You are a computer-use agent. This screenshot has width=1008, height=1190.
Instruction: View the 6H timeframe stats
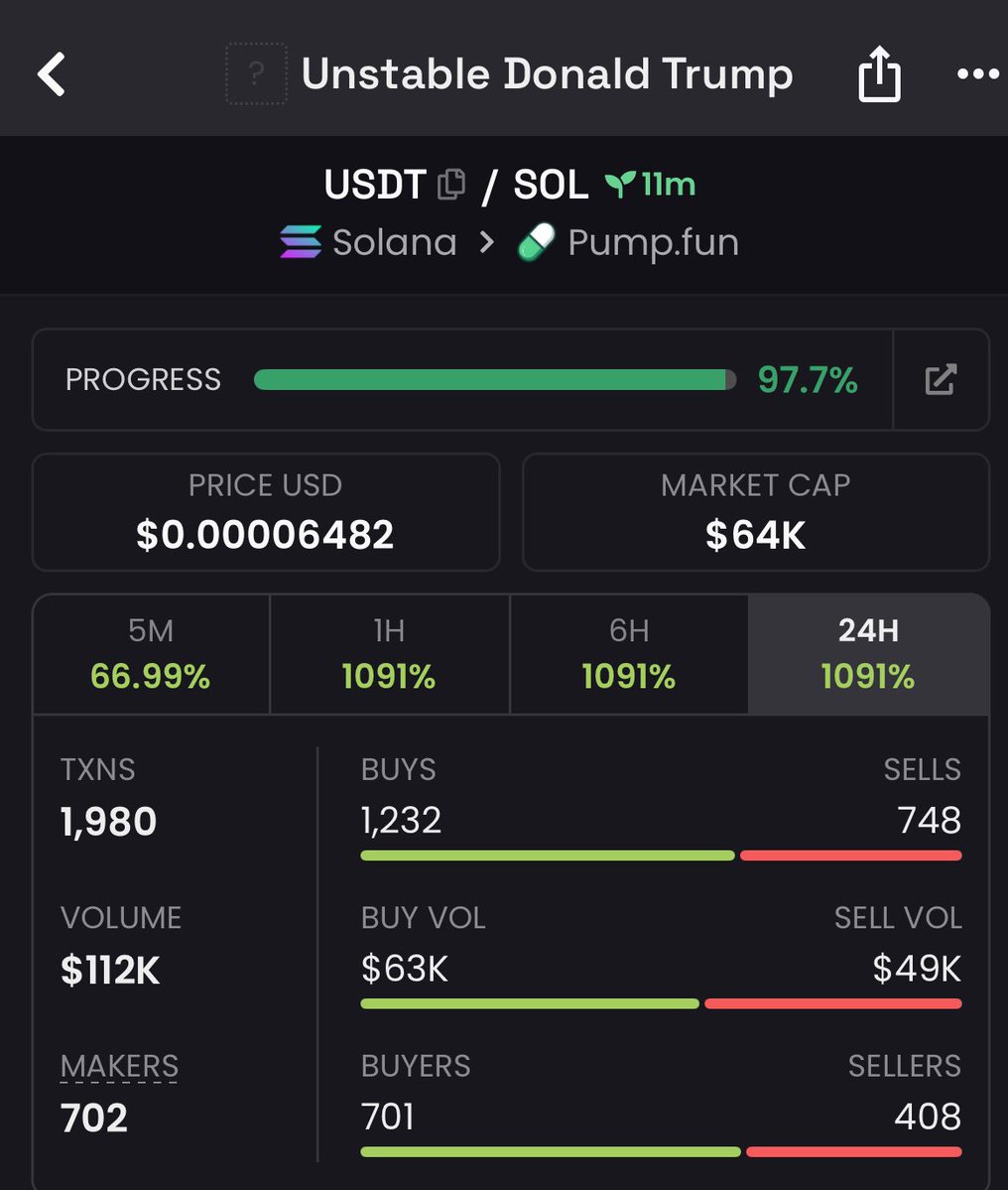pyautogui.click(x=629, y=654)
